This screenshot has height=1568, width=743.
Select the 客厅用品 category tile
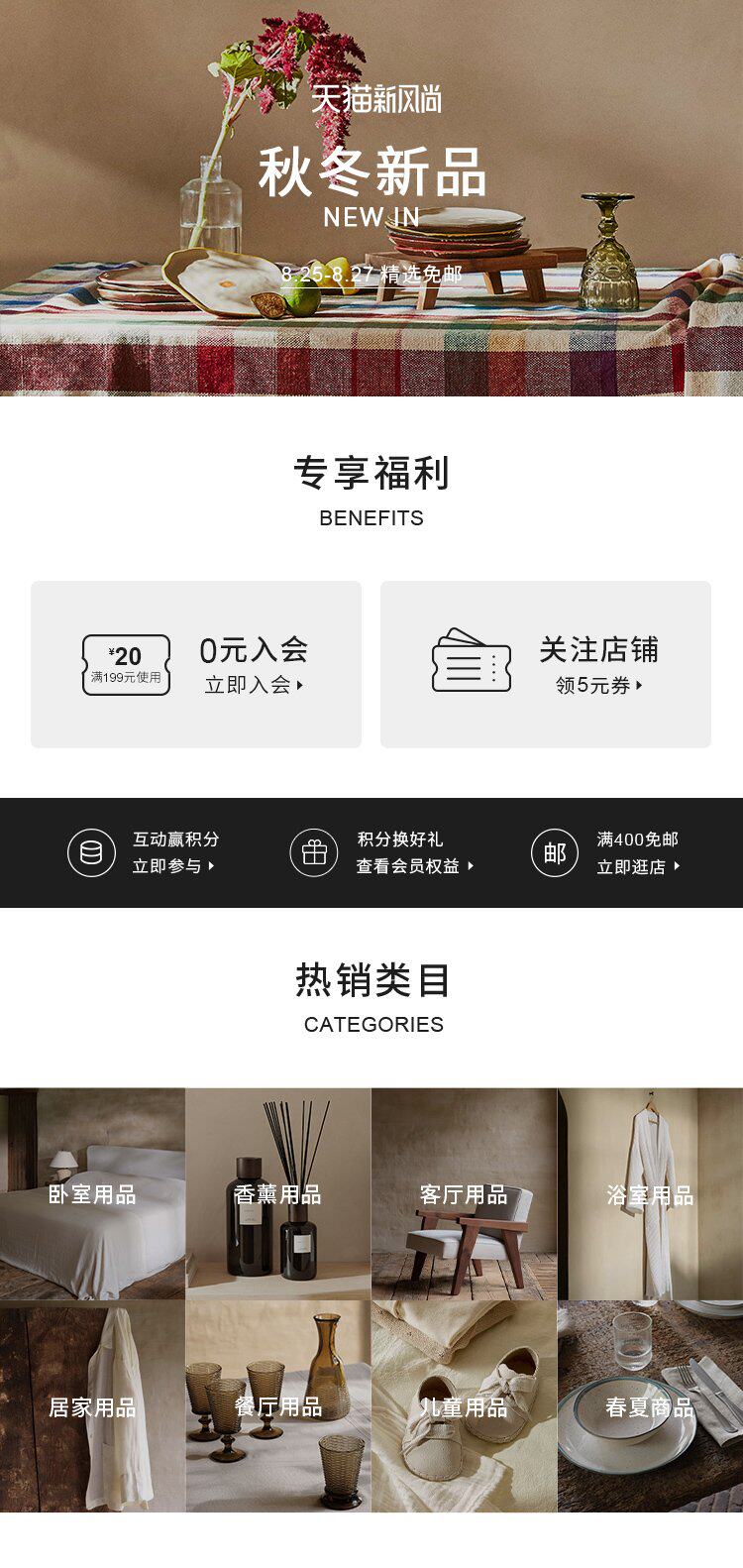click(x=464, y=1194)
